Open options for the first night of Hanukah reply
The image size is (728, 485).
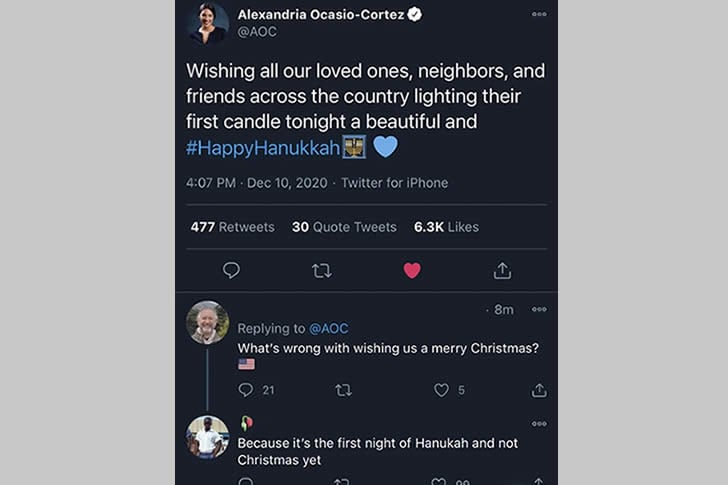point(539,424)
